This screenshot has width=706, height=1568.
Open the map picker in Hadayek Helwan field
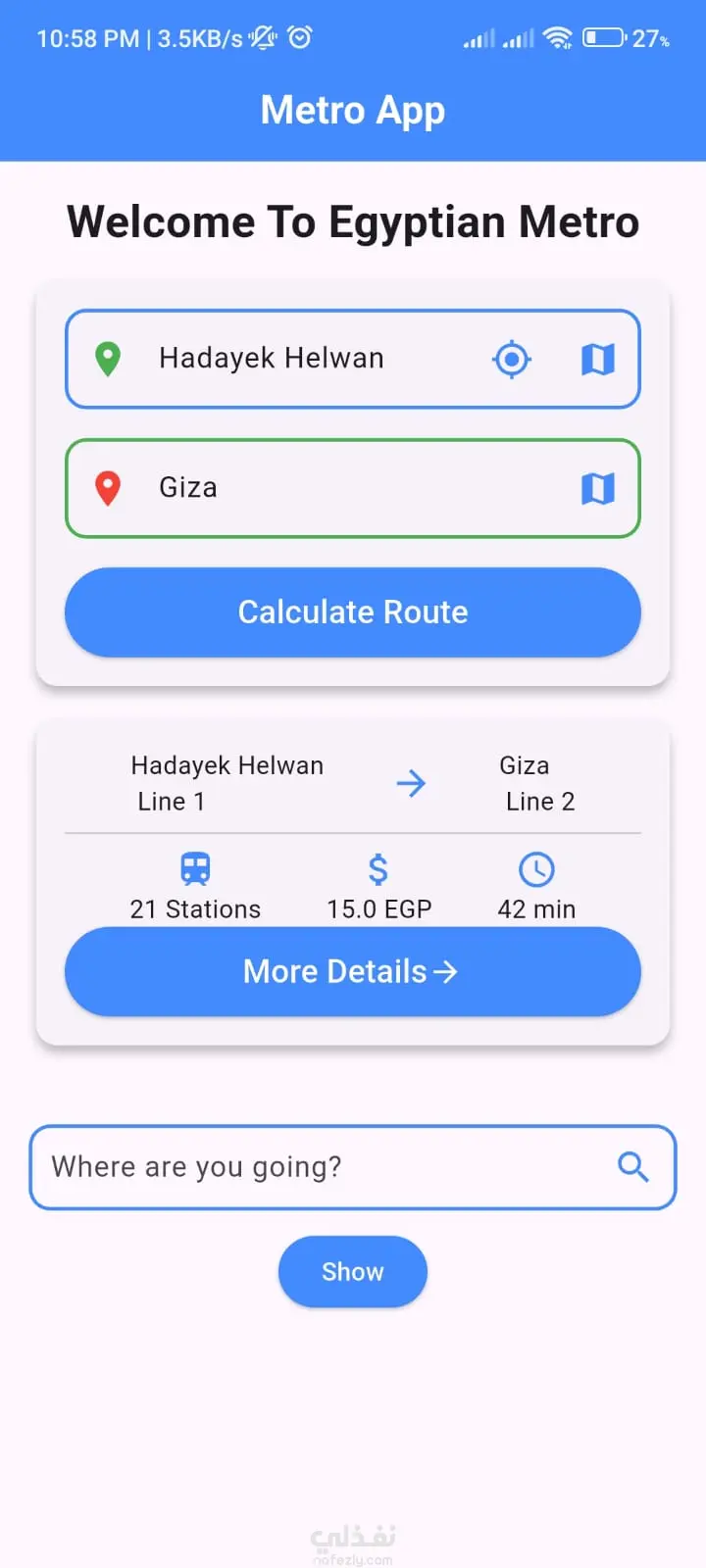click(x=597, y=360)
